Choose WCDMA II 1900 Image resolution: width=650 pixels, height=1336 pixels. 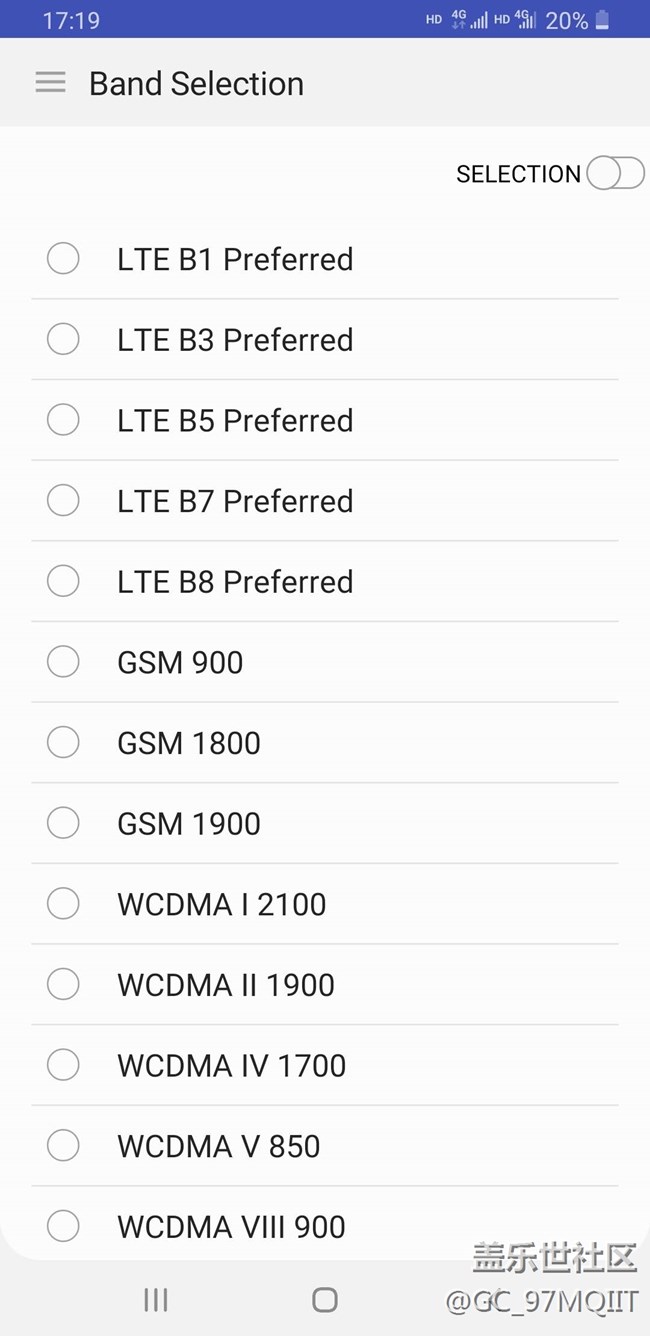(x=325, y=985)
